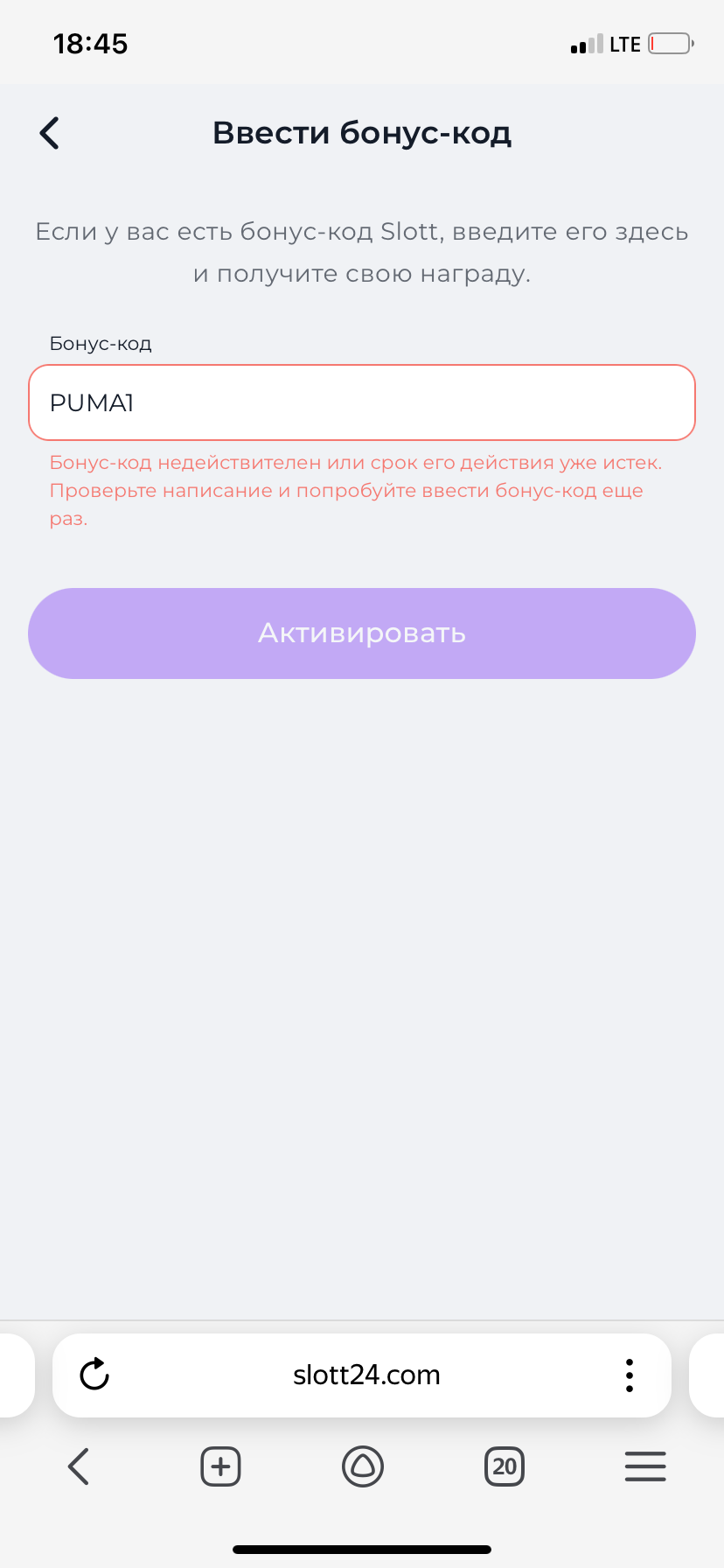The height and width of the screenshot is (1568, 724).
Task: Focus the Бонус-код input field
Action: [x=362, y=402]
